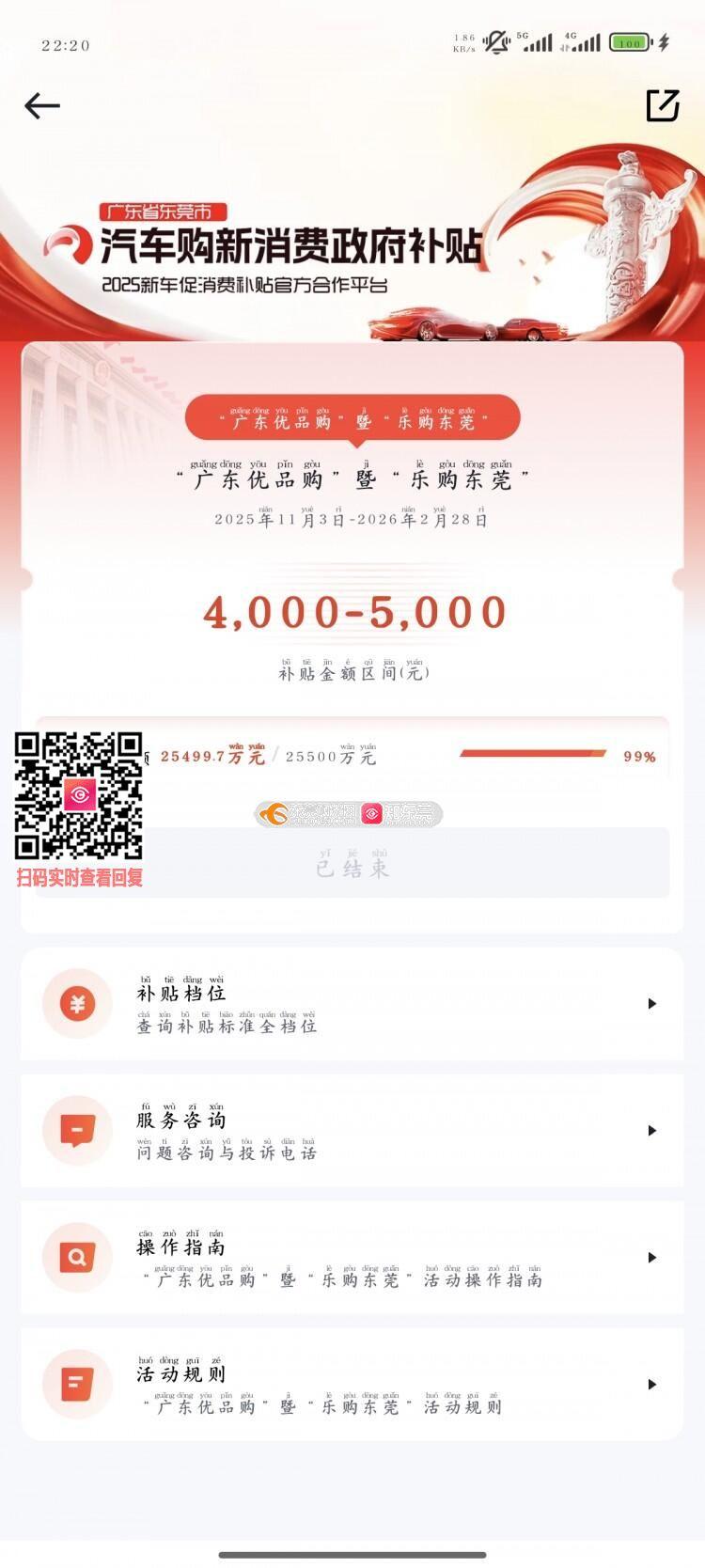Open 服务咨询 service consultation row

(x=352, y=1131)
